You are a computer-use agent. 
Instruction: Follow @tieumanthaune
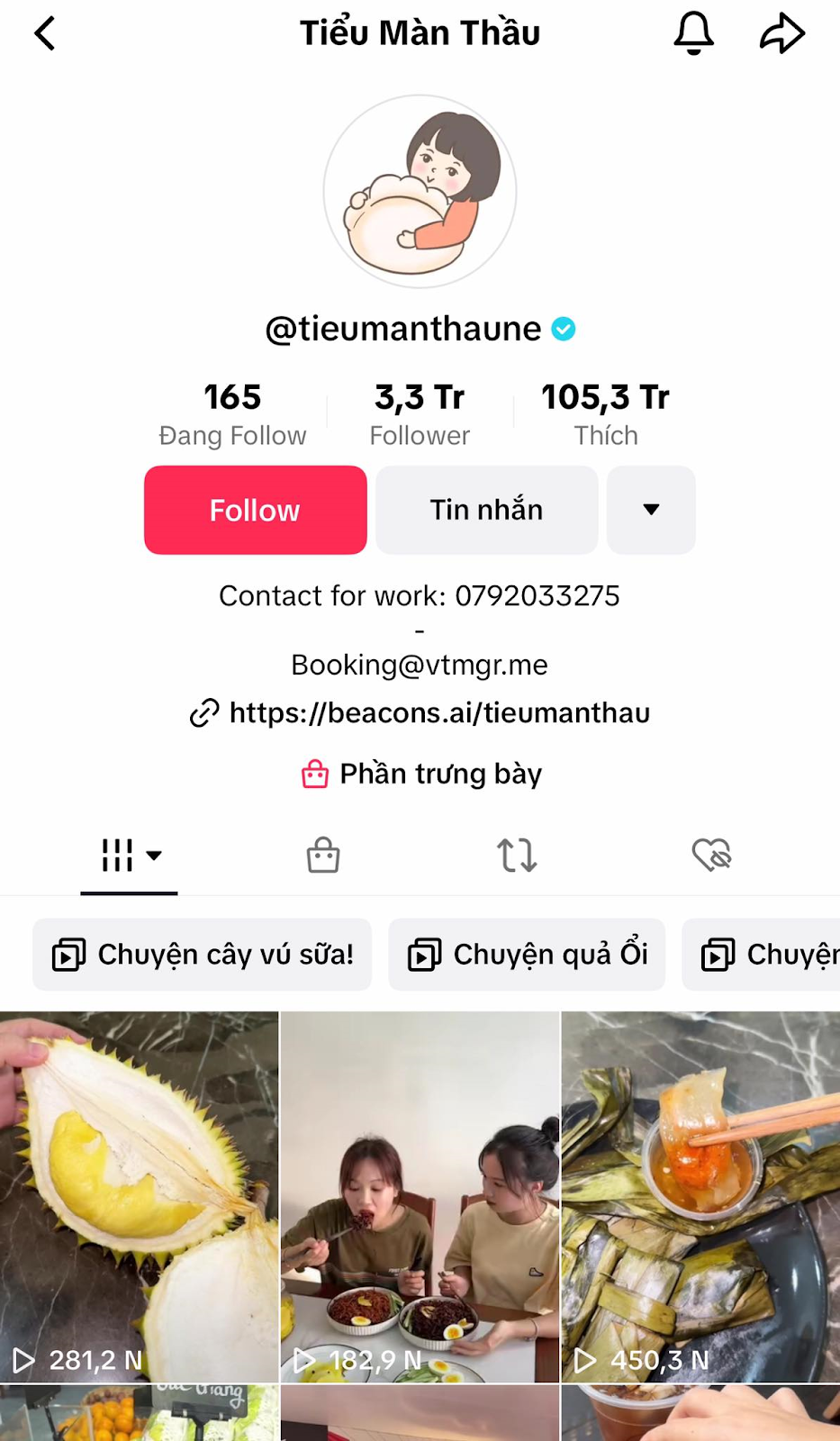(255, 510)
